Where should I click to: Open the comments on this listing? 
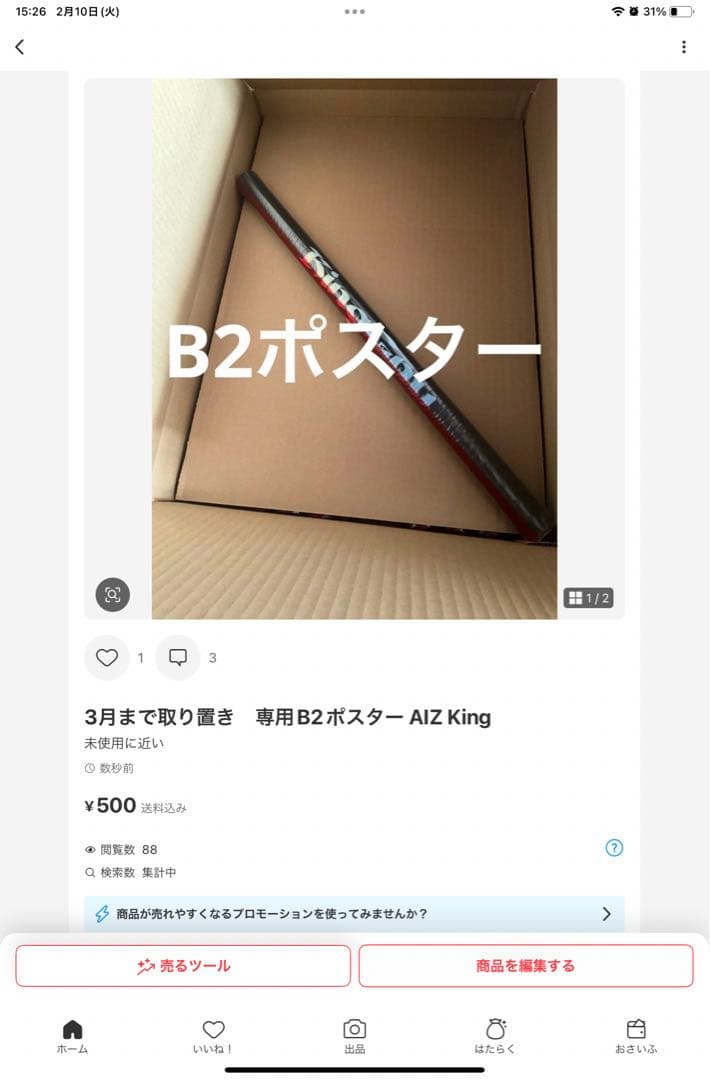178,657
